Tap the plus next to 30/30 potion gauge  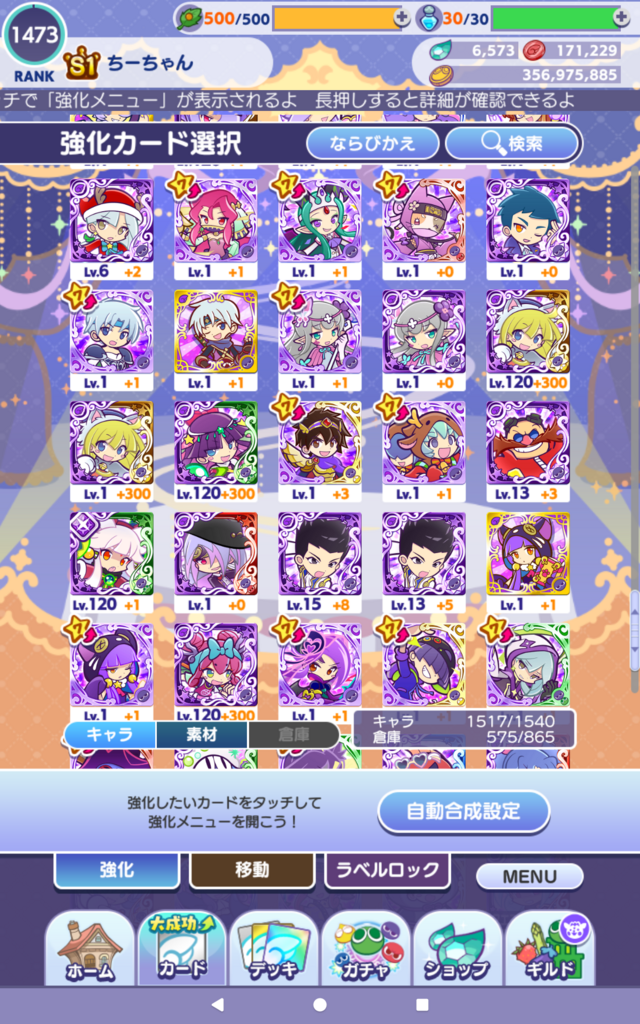[x=622, y=19]
